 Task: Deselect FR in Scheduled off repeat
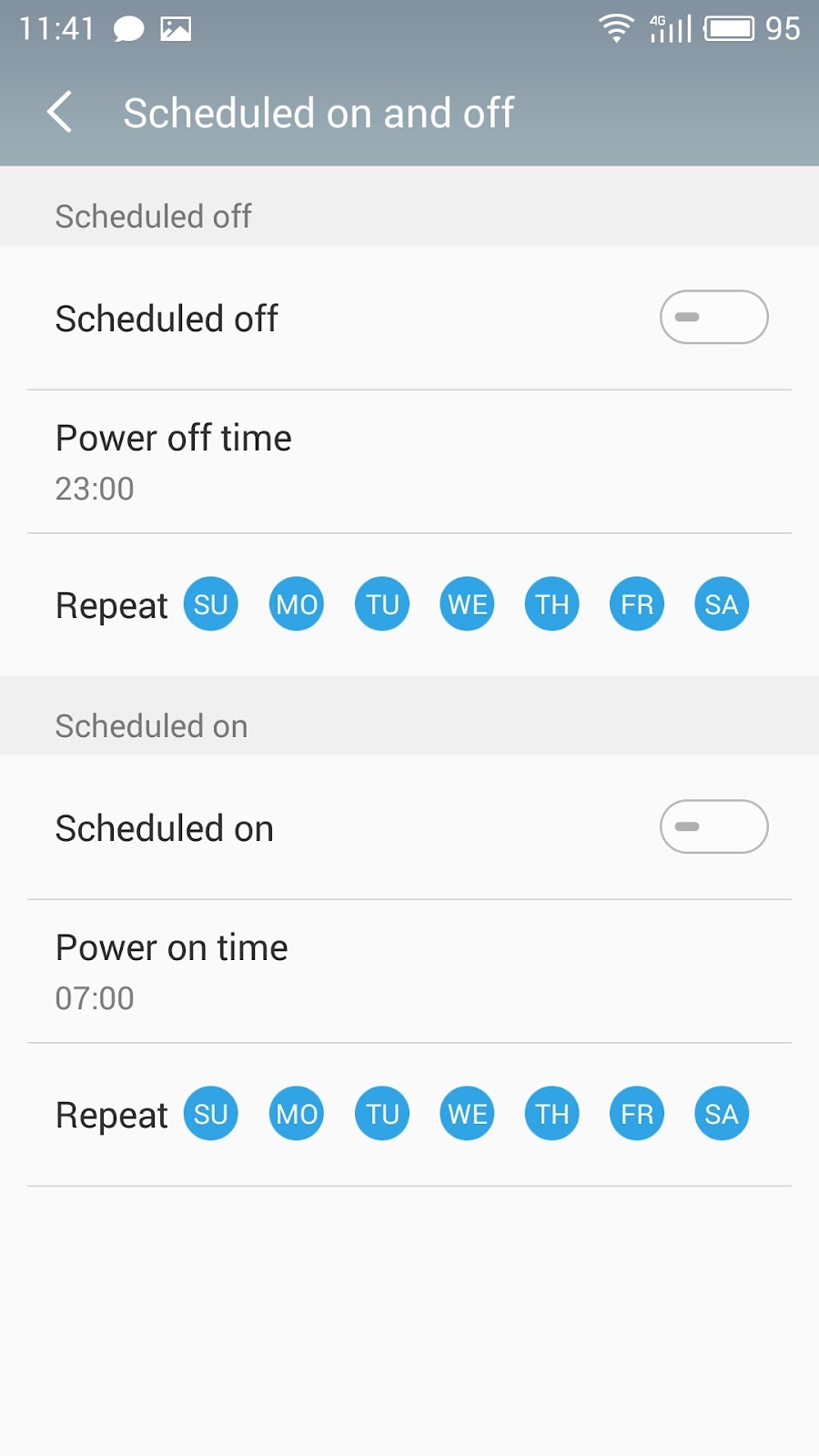[637, 604]
